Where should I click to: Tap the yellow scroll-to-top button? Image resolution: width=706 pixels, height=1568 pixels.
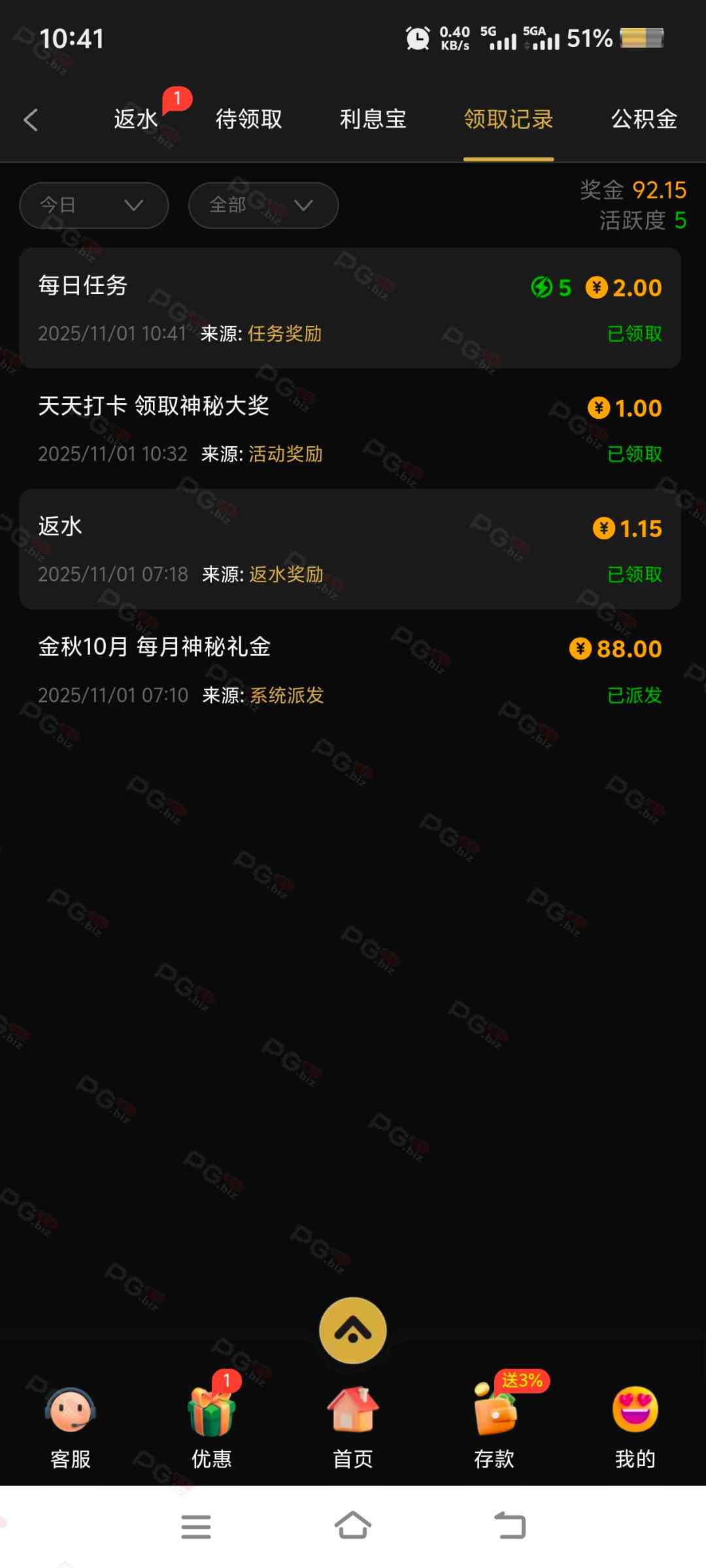[x=353, y=1330]
